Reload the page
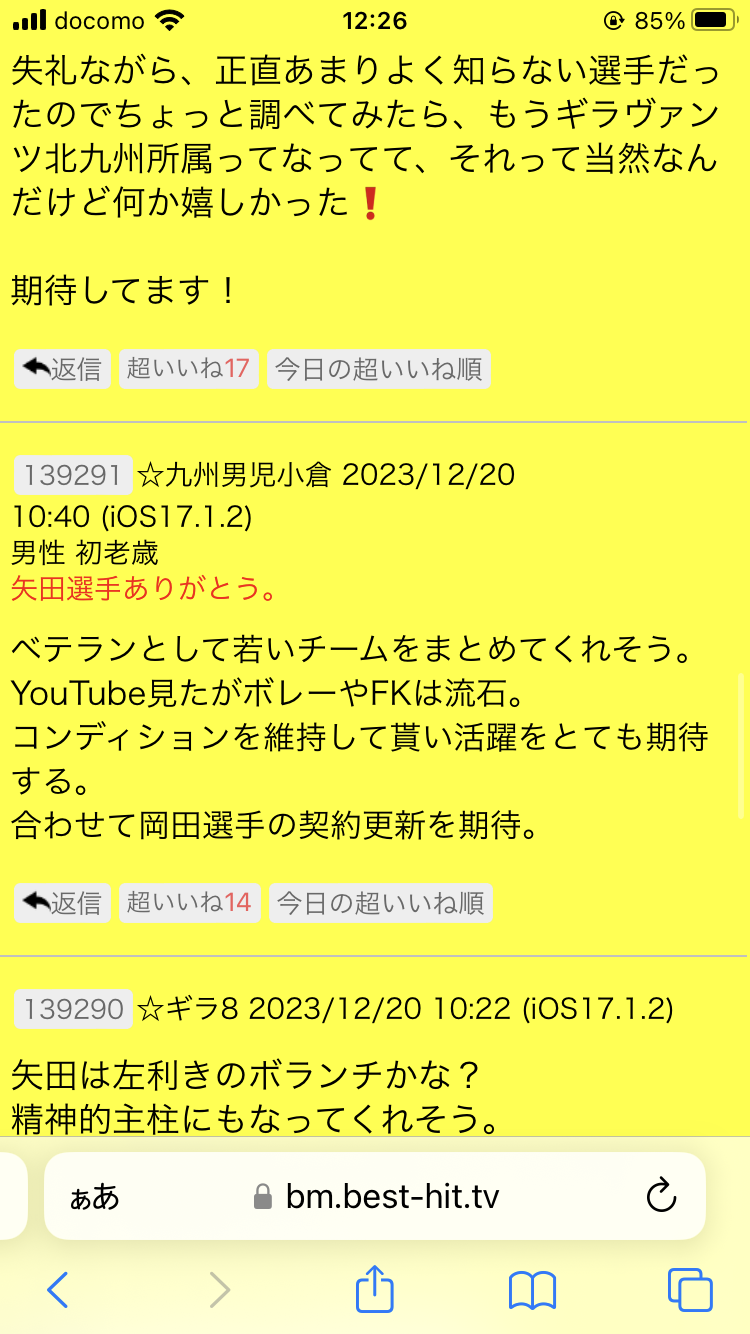This screenshot has height=1334, width=750. tap(662, 1196)
